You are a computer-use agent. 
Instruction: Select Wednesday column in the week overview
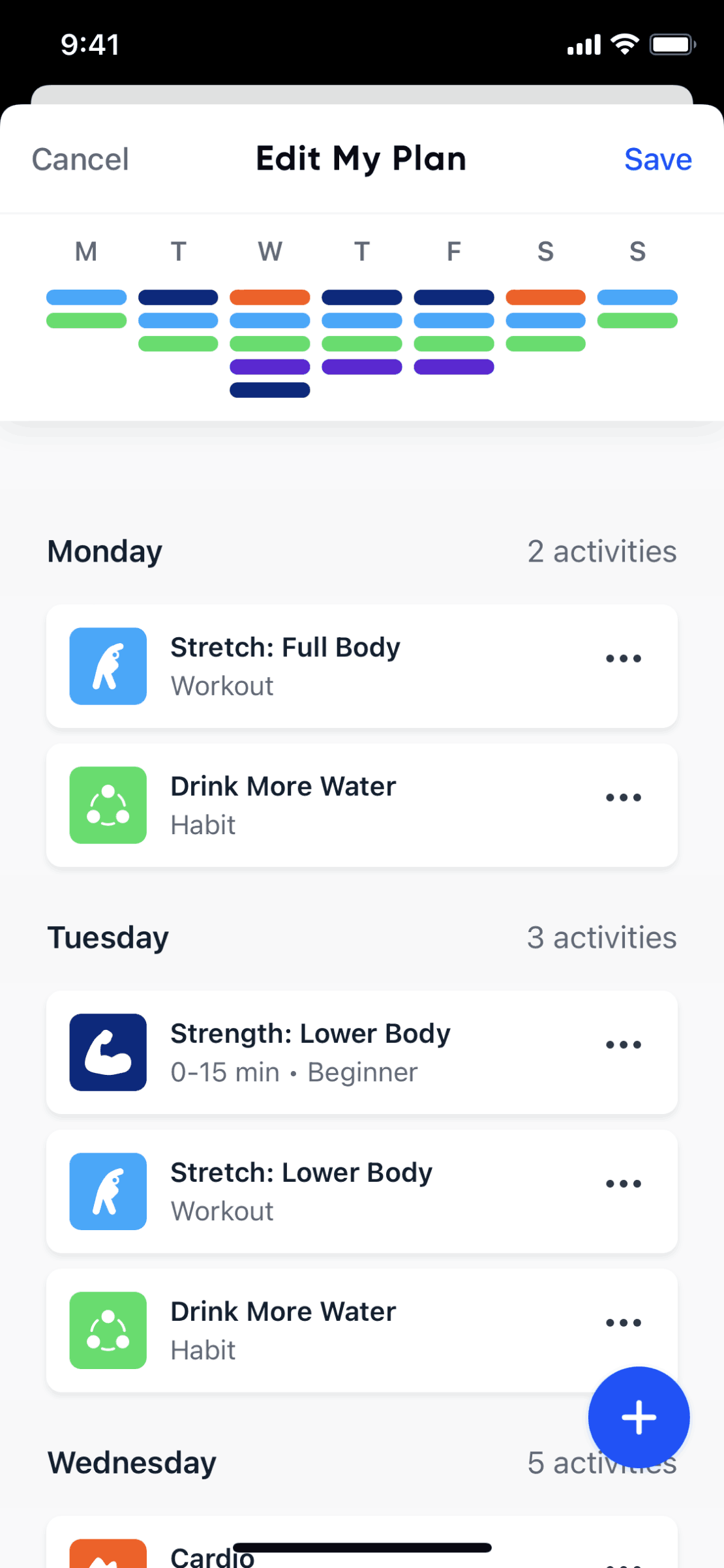[270, 320]
